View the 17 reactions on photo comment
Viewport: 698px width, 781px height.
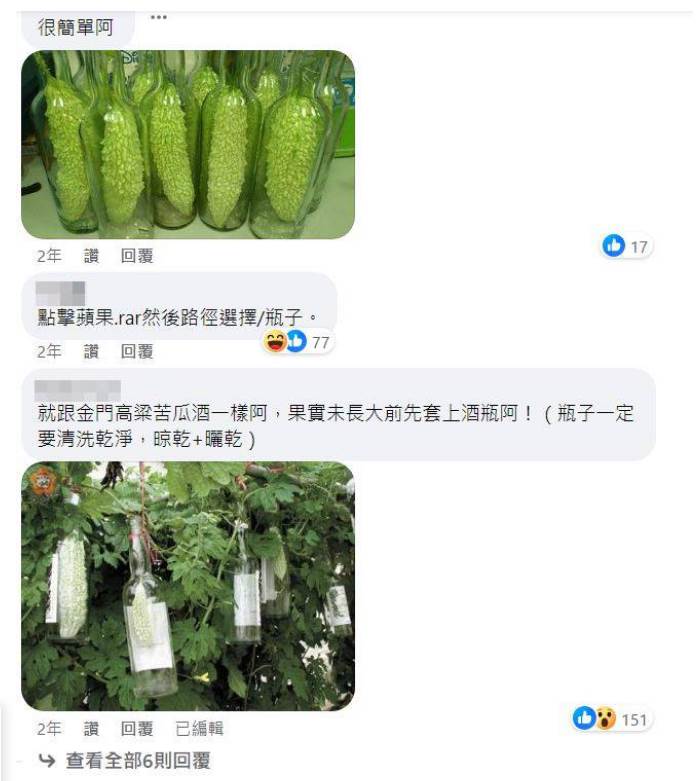pos(627,245)
